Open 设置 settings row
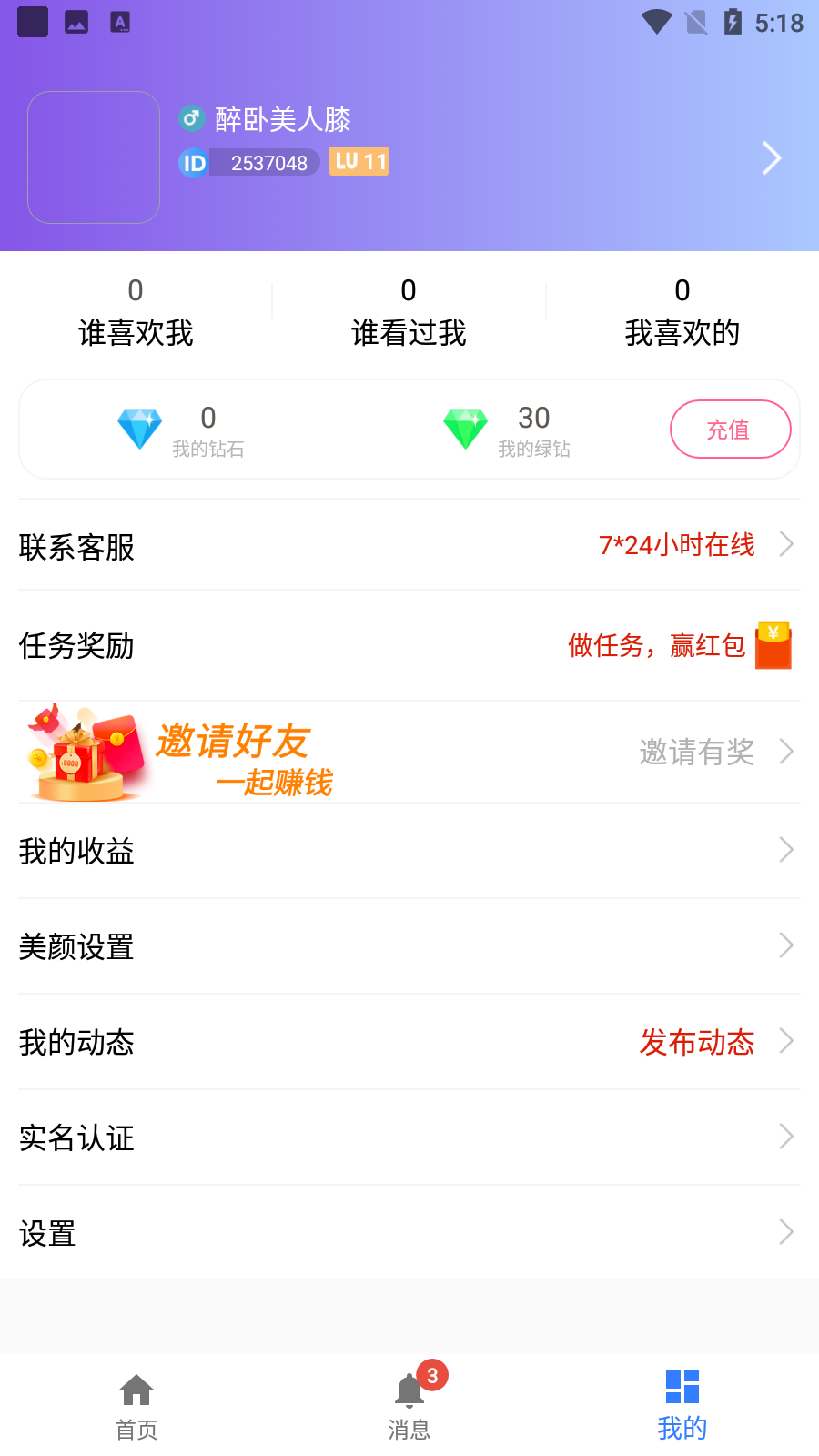Image resolution: width=819 pixels, height=1456 pixels. tap(409, 1233)
